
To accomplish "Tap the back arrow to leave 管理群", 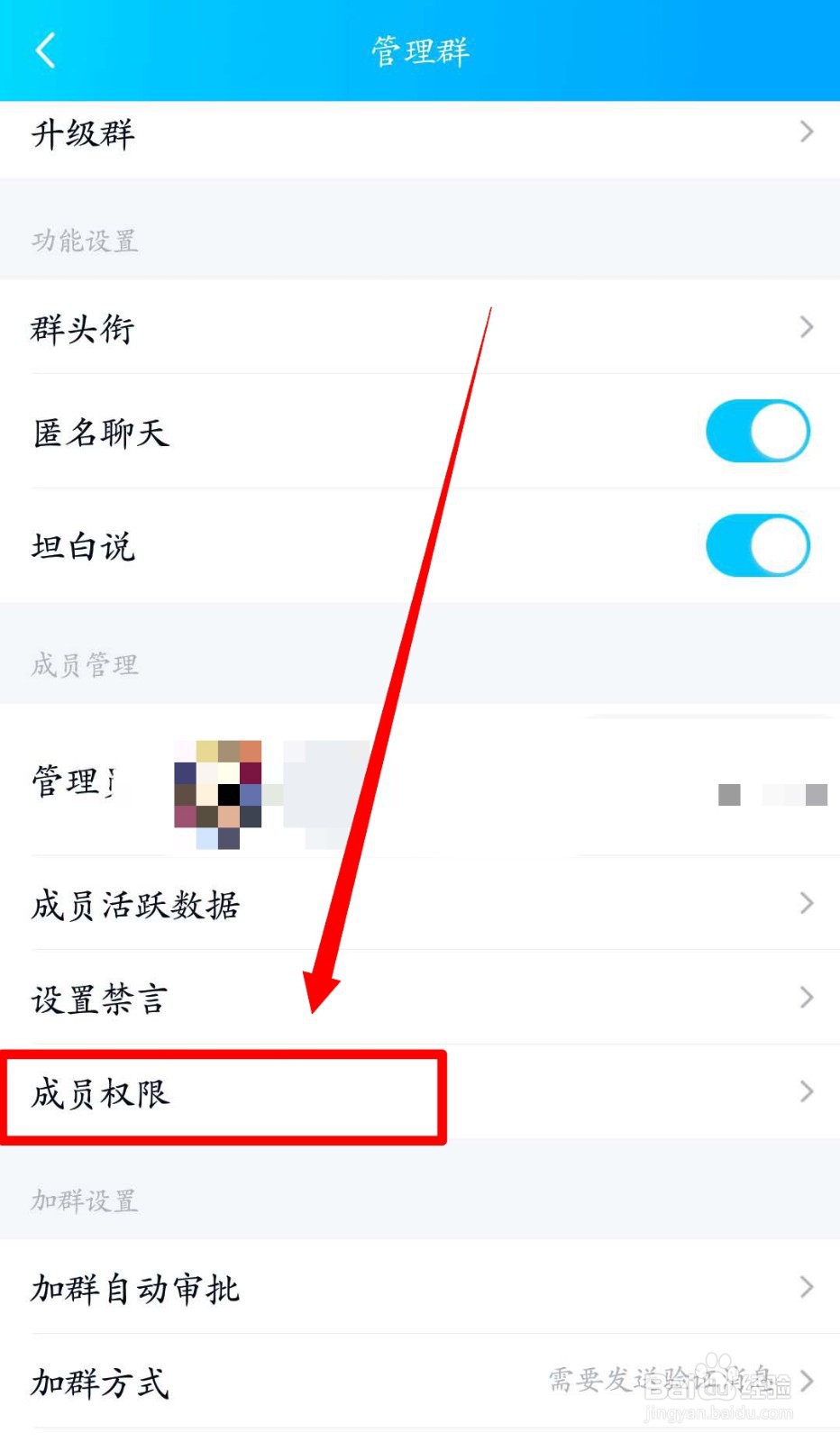I will pyautogui.click(x=45, y=50).
